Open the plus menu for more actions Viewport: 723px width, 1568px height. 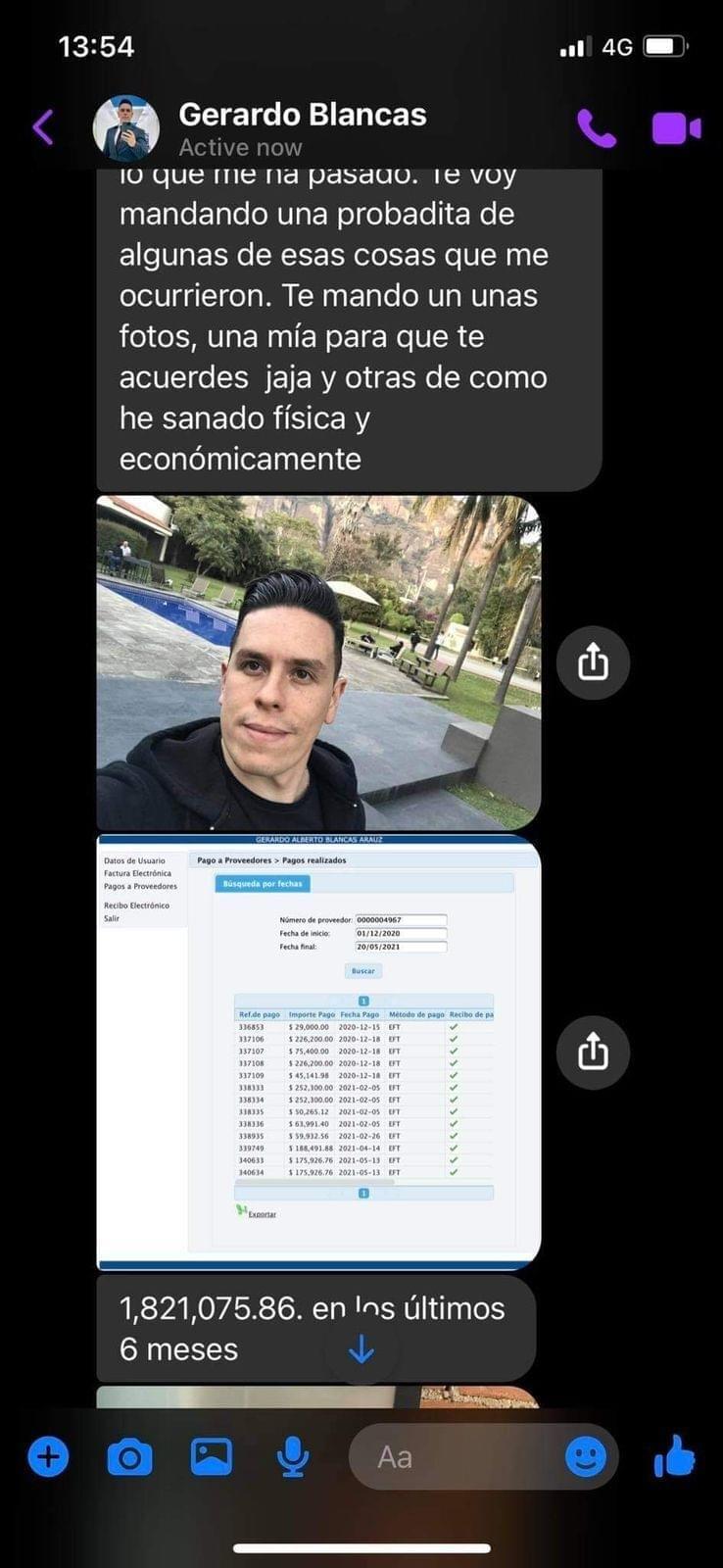(48, 1457)
